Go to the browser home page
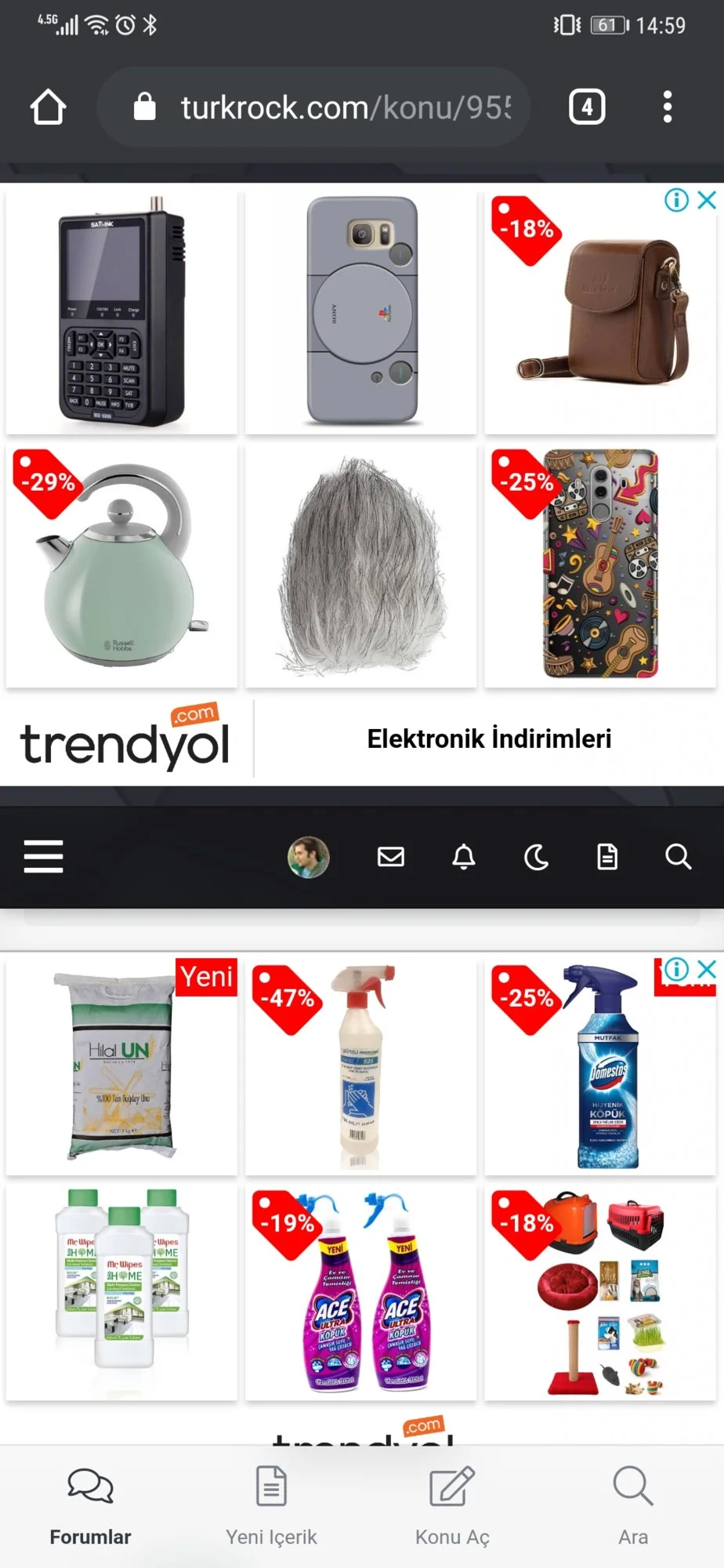This screenshot has height=1568, width=724. (48, 107)
